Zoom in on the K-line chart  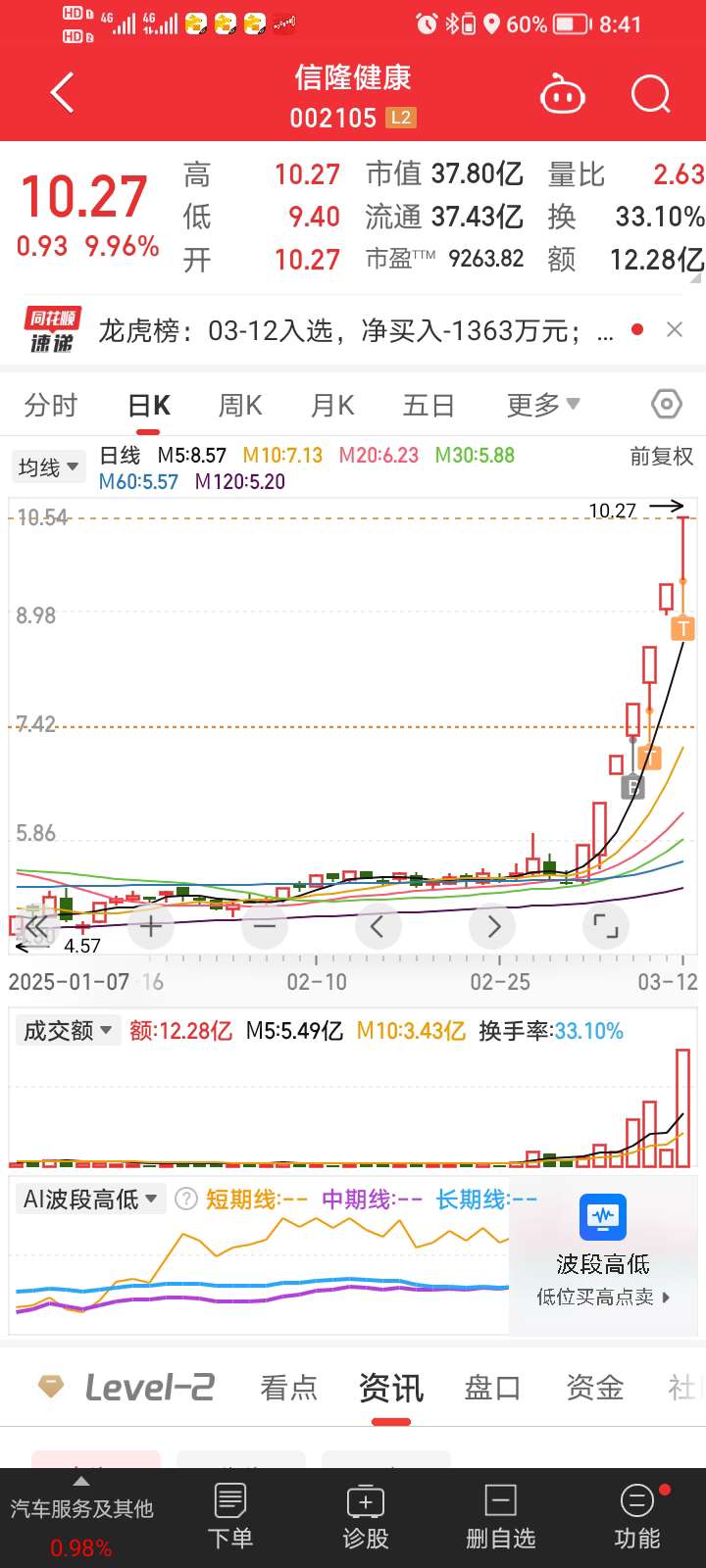click(x=150, y=925)
